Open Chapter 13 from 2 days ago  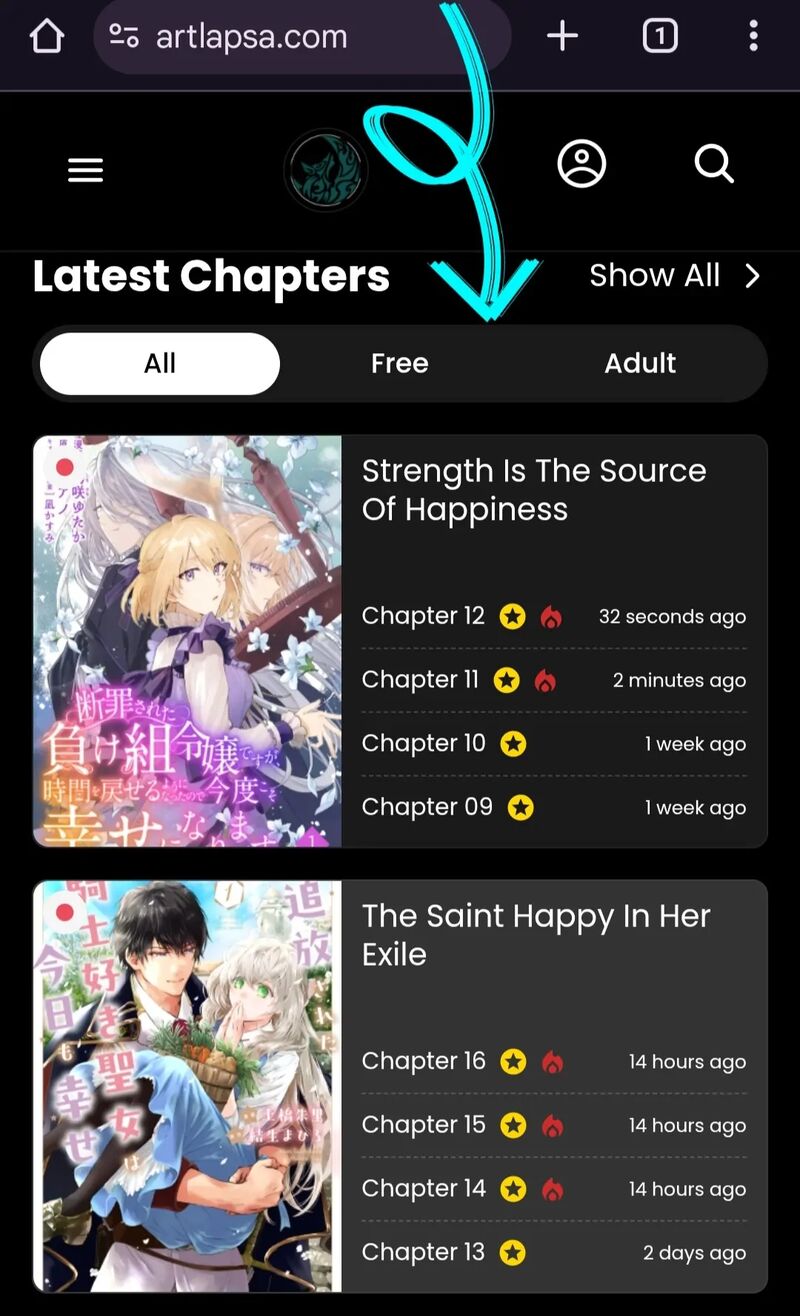(423, 1252)
